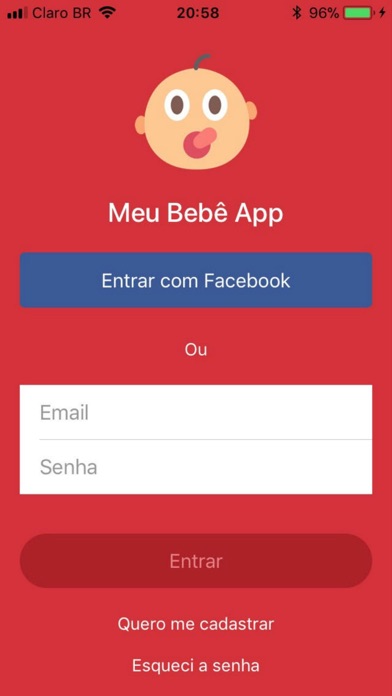The height and width of the screenshot is (696, 392).
Task: Open Esqueci a senha link
Action: pos(196,665)
